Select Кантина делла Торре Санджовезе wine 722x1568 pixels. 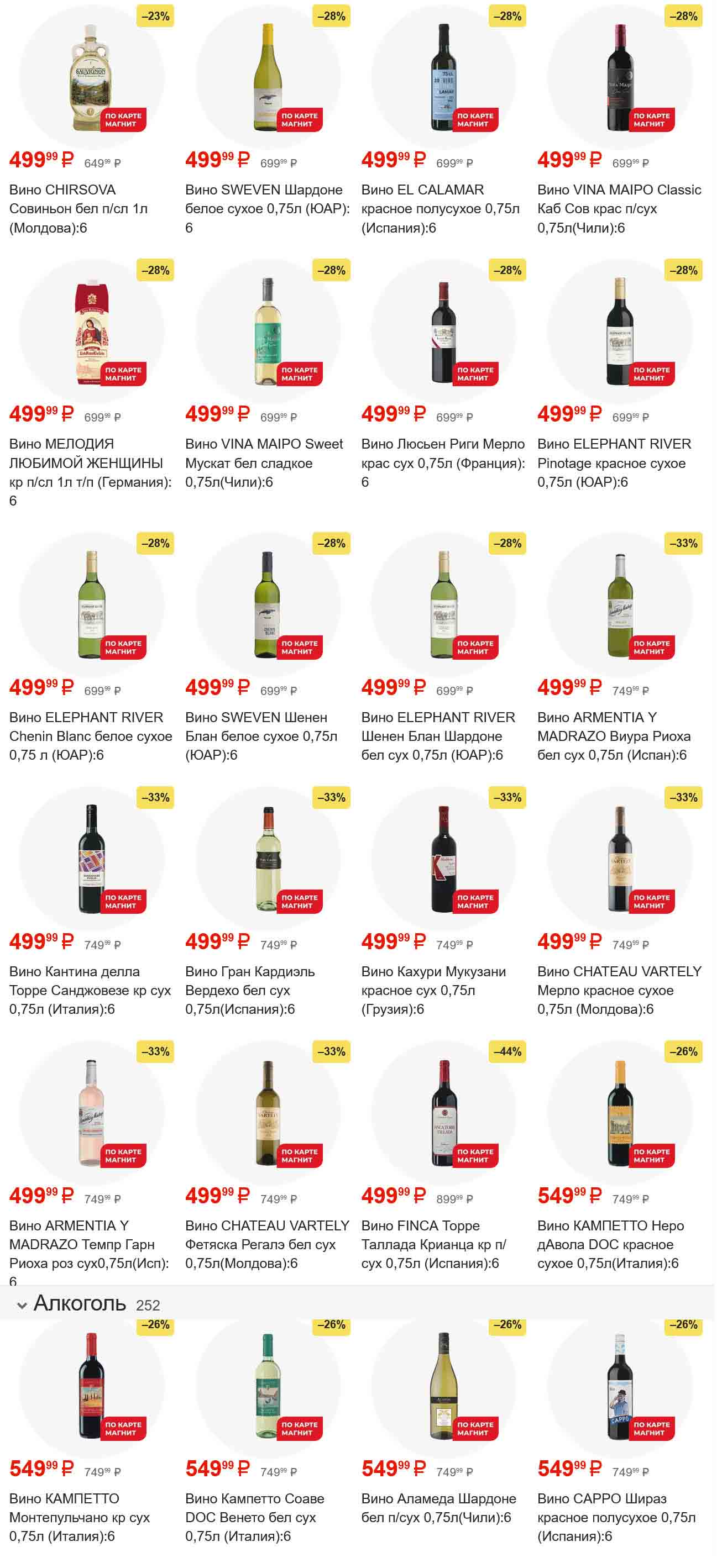(x=91, y=859)
